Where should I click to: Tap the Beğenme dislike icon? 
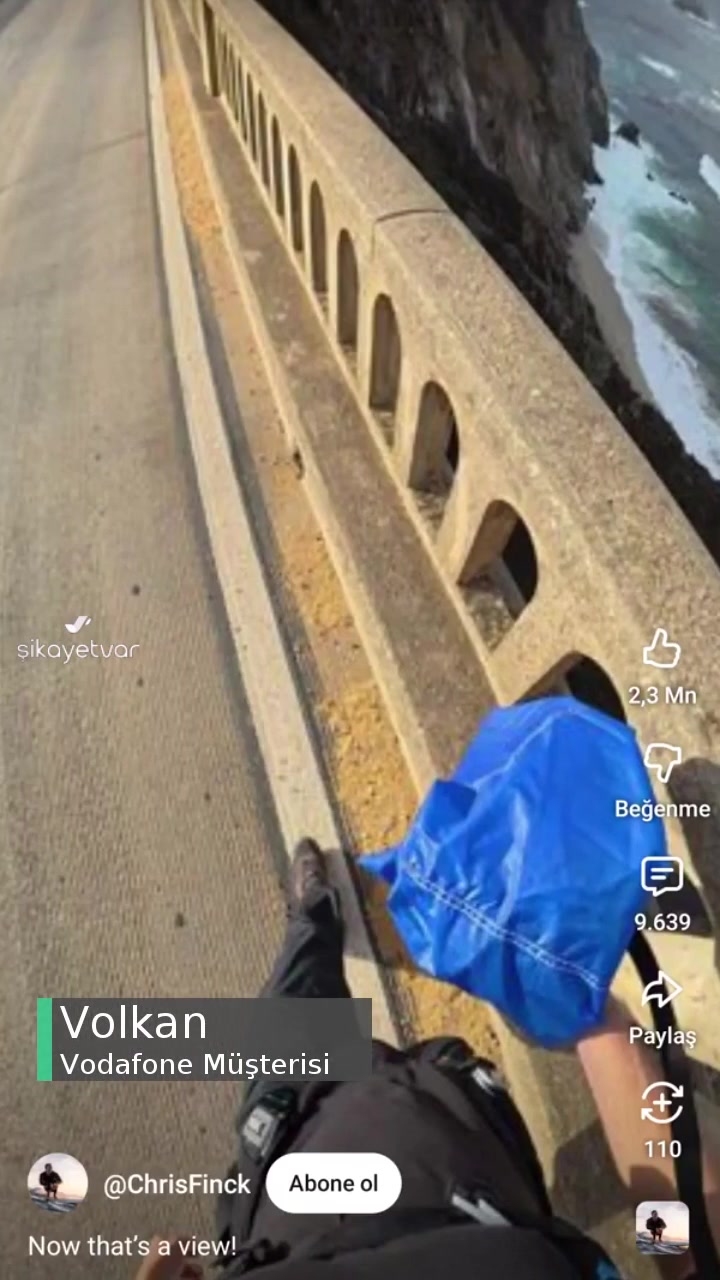click(x=662, y=764)
